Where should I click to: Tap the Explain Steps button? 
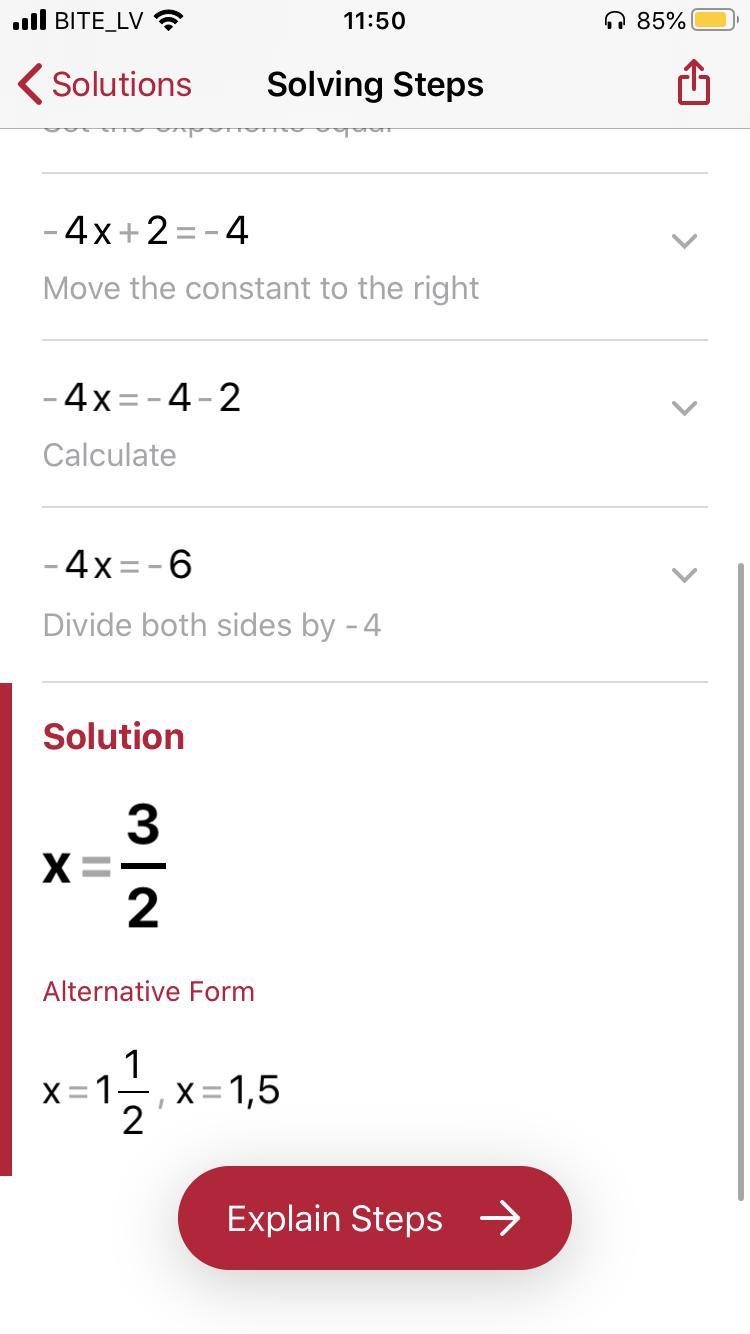click(x=374, y=1218)
